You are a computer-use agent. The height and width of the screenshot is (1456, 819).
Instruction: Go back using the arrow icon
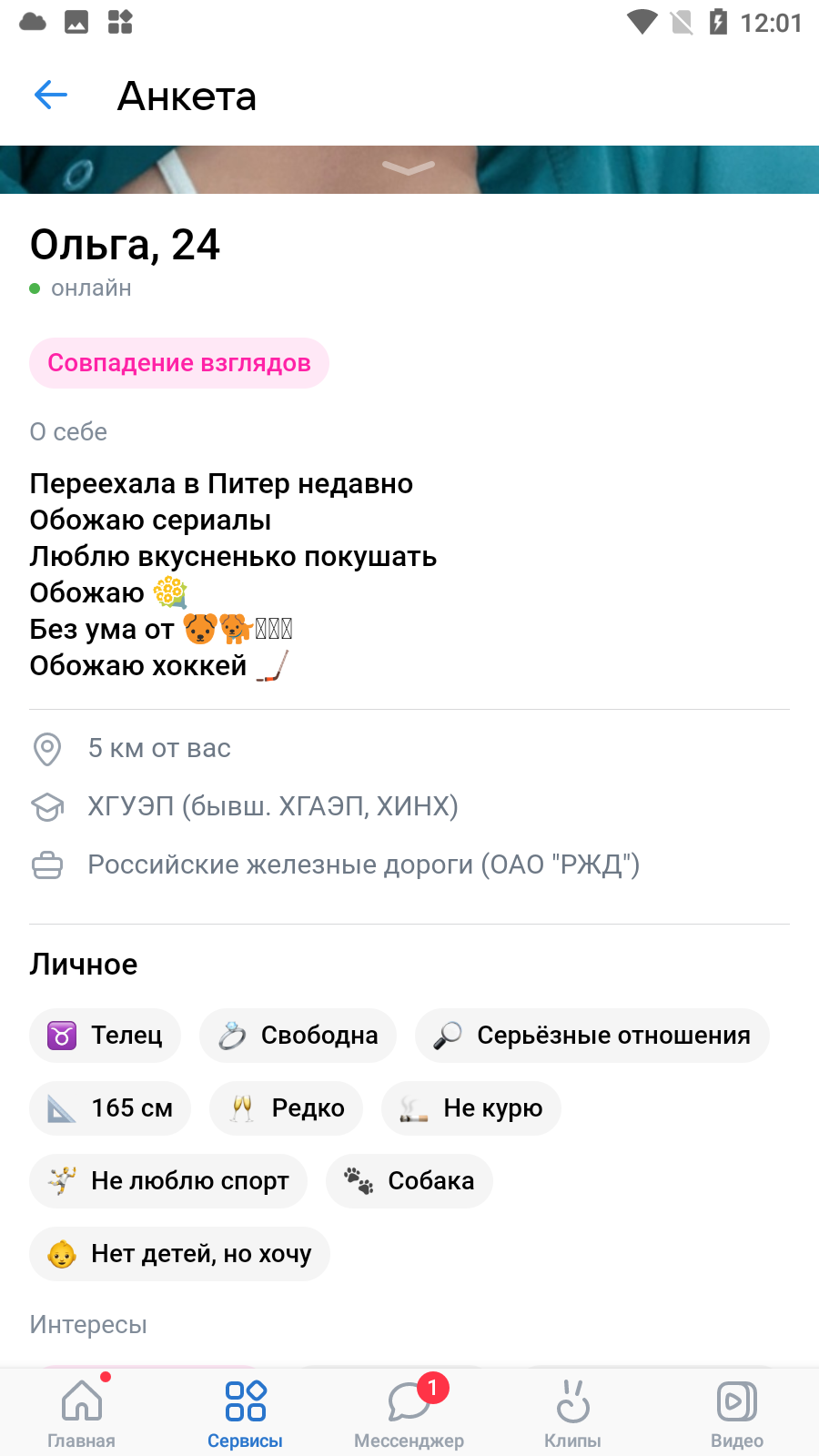(x=51, y=95)
